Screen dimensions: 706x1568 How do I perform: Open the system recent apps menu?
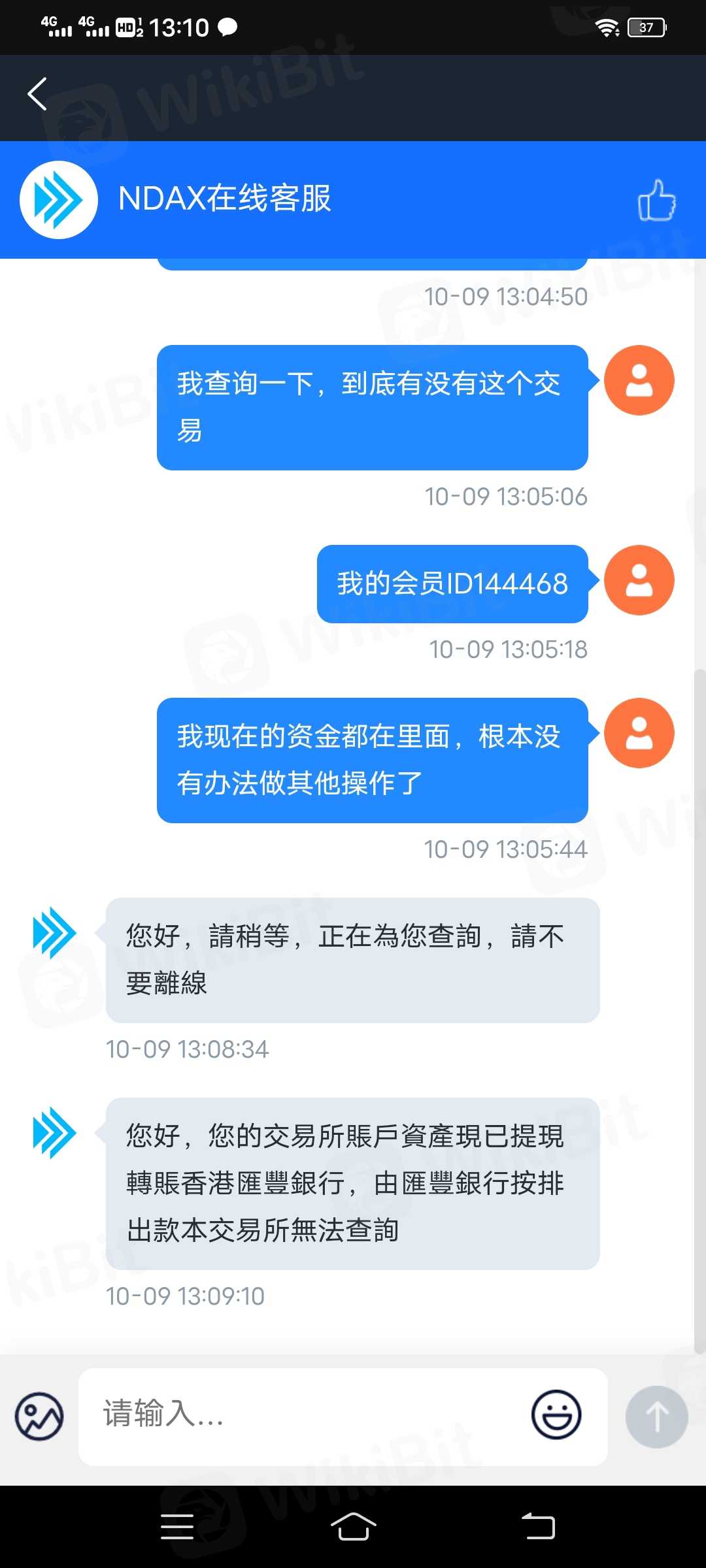point(177,1526)
